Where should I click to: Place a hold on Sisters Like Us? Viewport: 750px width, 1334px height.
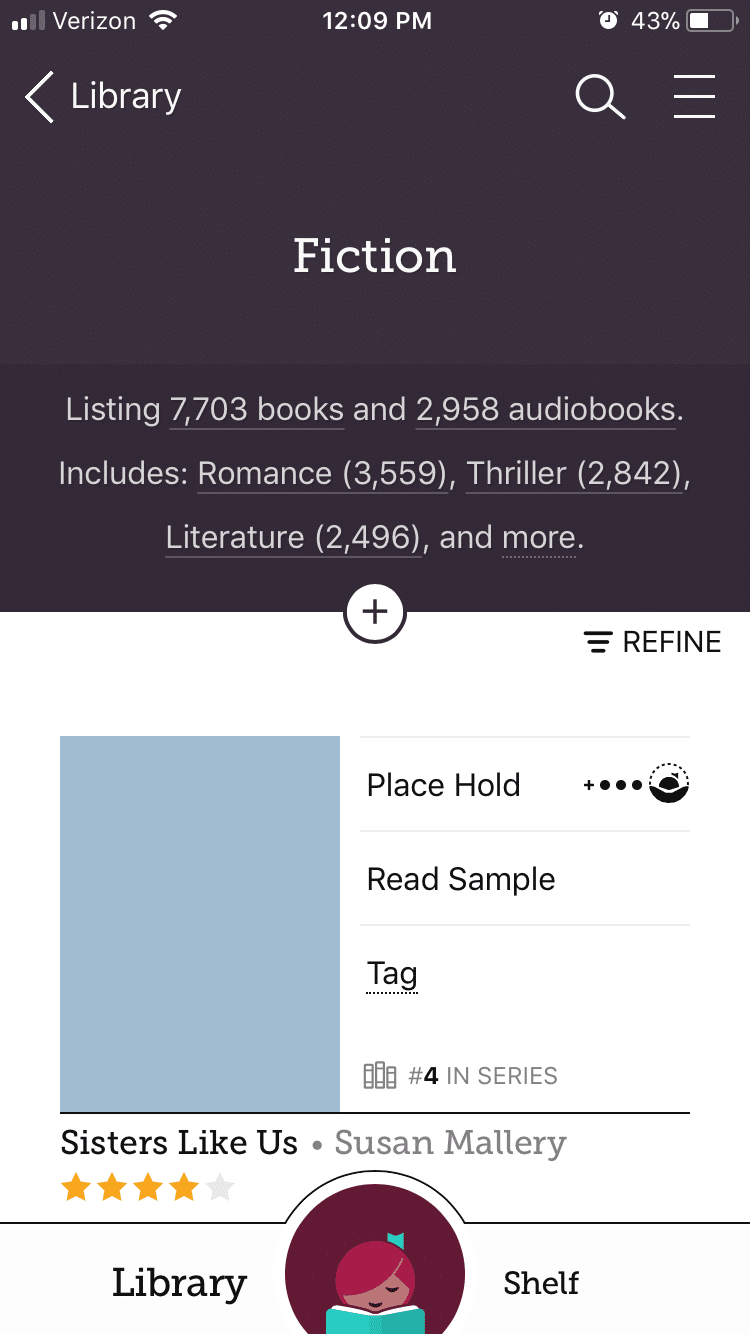coord(525,785)
